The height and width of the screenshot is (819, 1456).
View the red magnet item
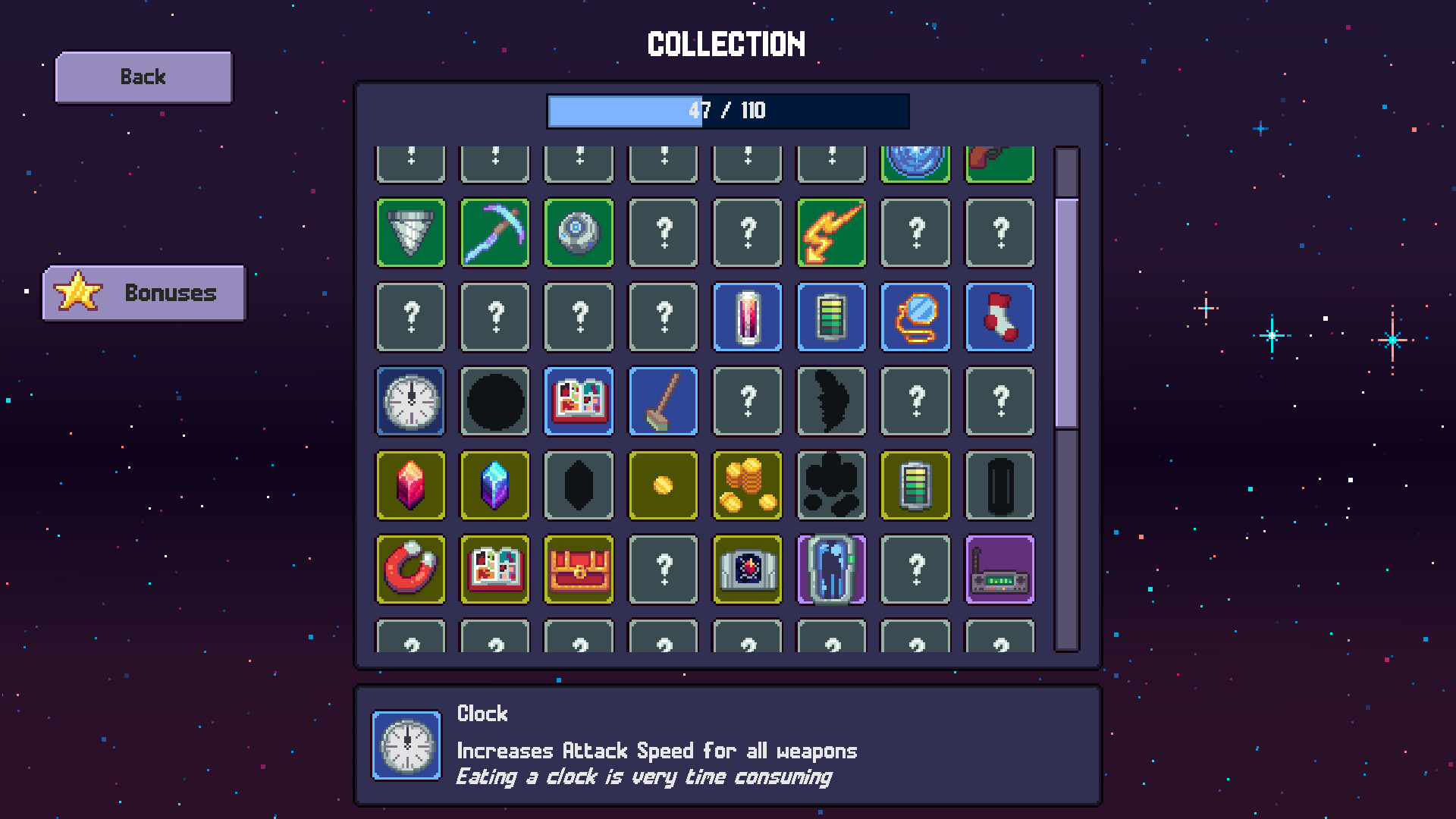[x=411, y=570]
